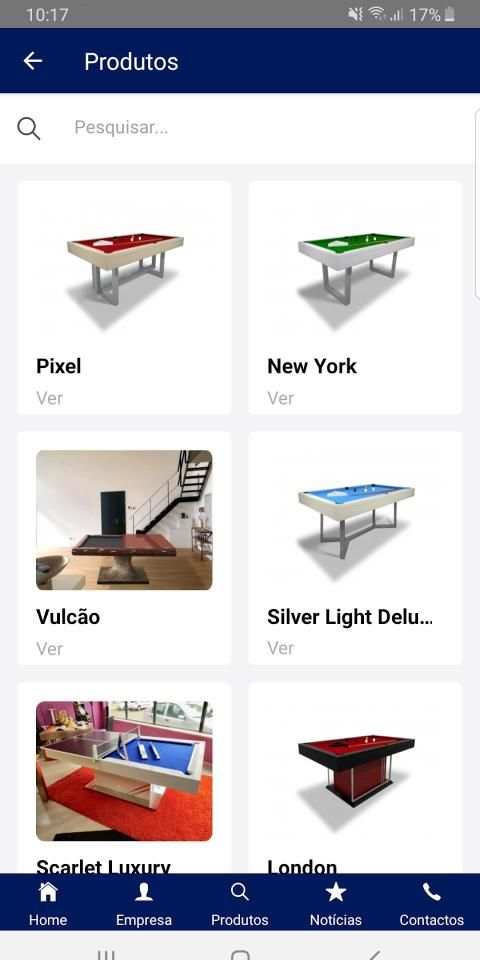This screenshot has height=960, width=480.
Task: Open the Empresa tab
Action: 144,904
